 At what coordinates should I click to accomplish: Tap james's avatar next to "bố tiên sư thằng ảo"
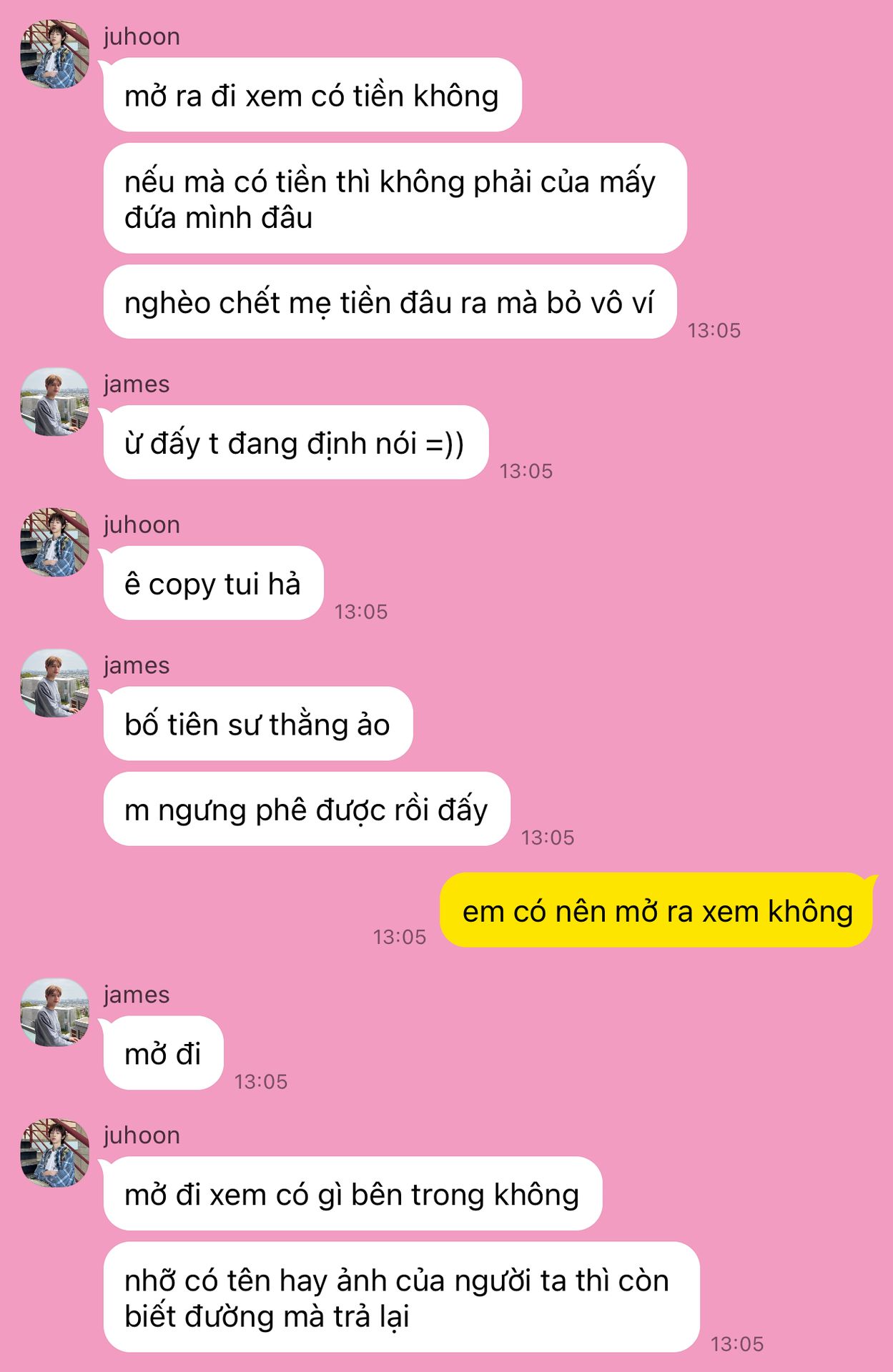(x=54, y=682)
